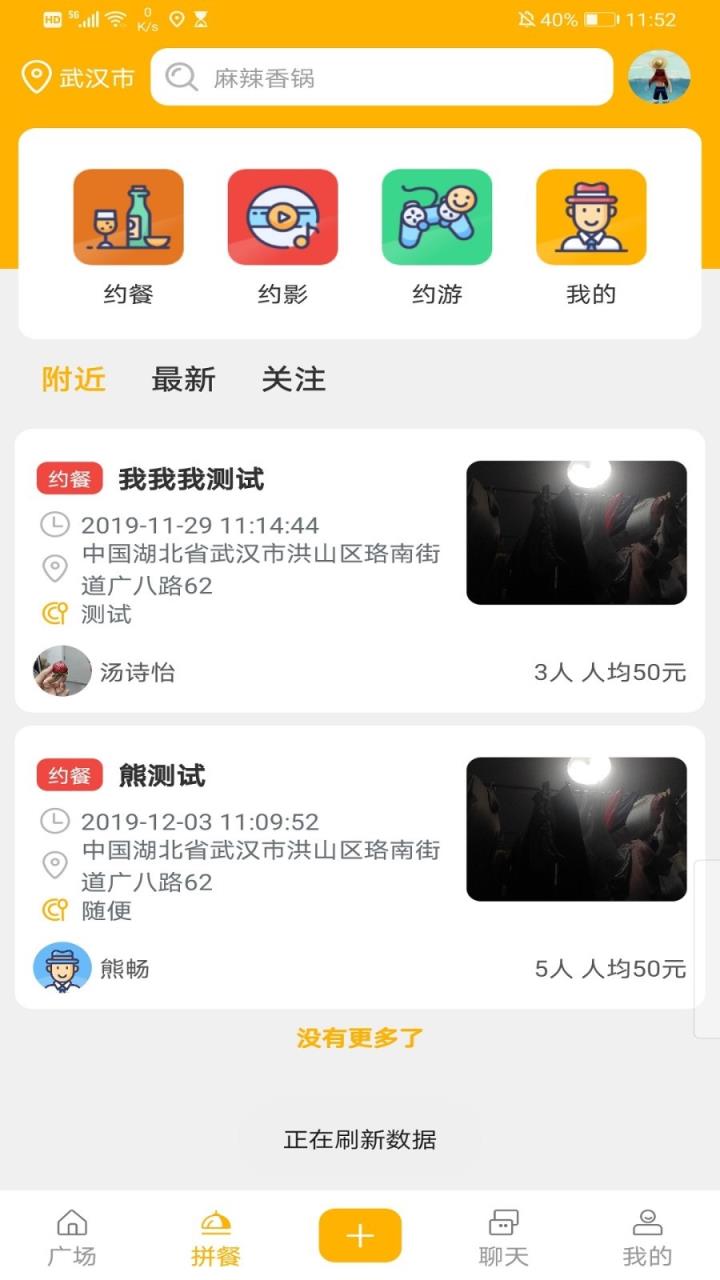Tap the 麻辣香锅 search field
The height and width of the screenshot is (1280, 720).
click(383, 77)
